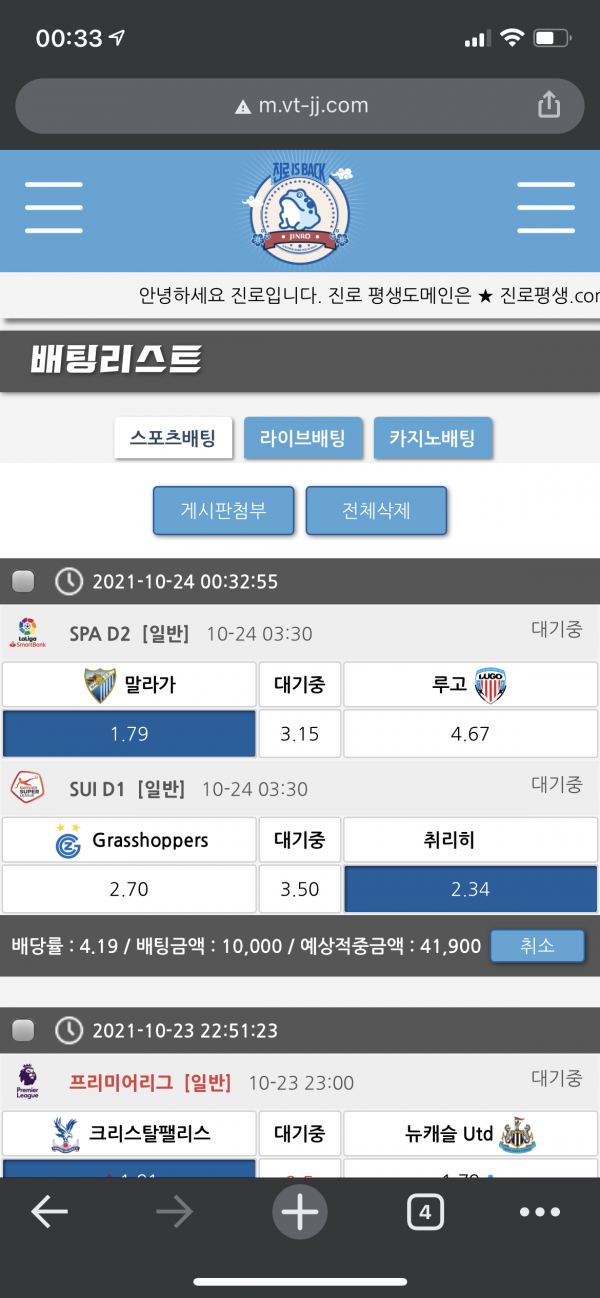
Task: Open the right hamburger menu
Action: [x=545, y=209]
